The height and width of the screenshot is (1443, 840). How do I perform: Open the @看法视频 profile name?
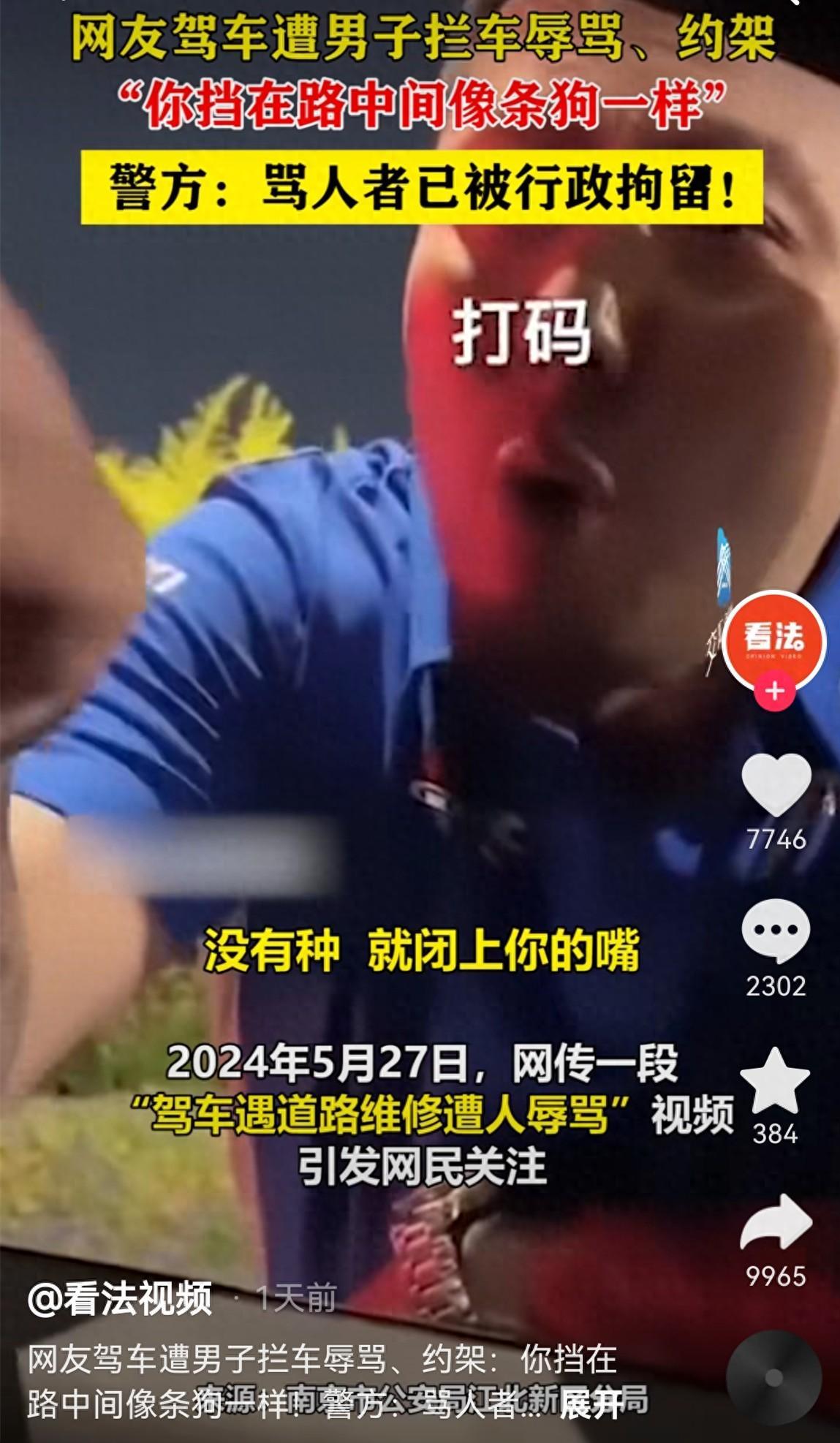tap(121, 1300)
